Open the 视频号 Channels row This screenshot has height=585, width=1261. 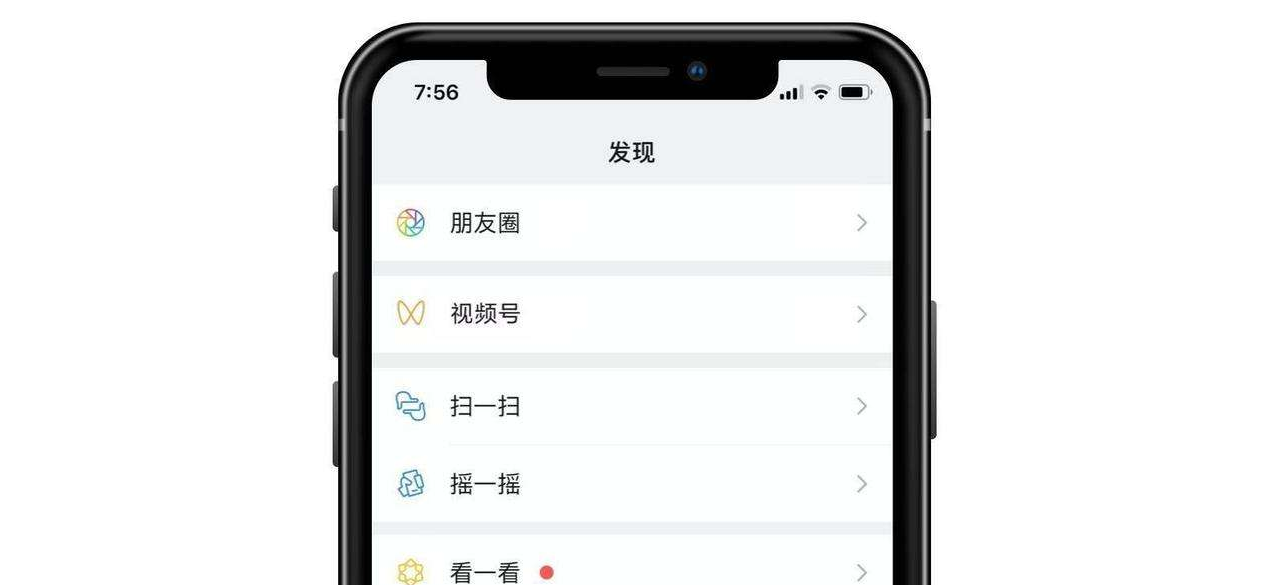coord(630,314)
